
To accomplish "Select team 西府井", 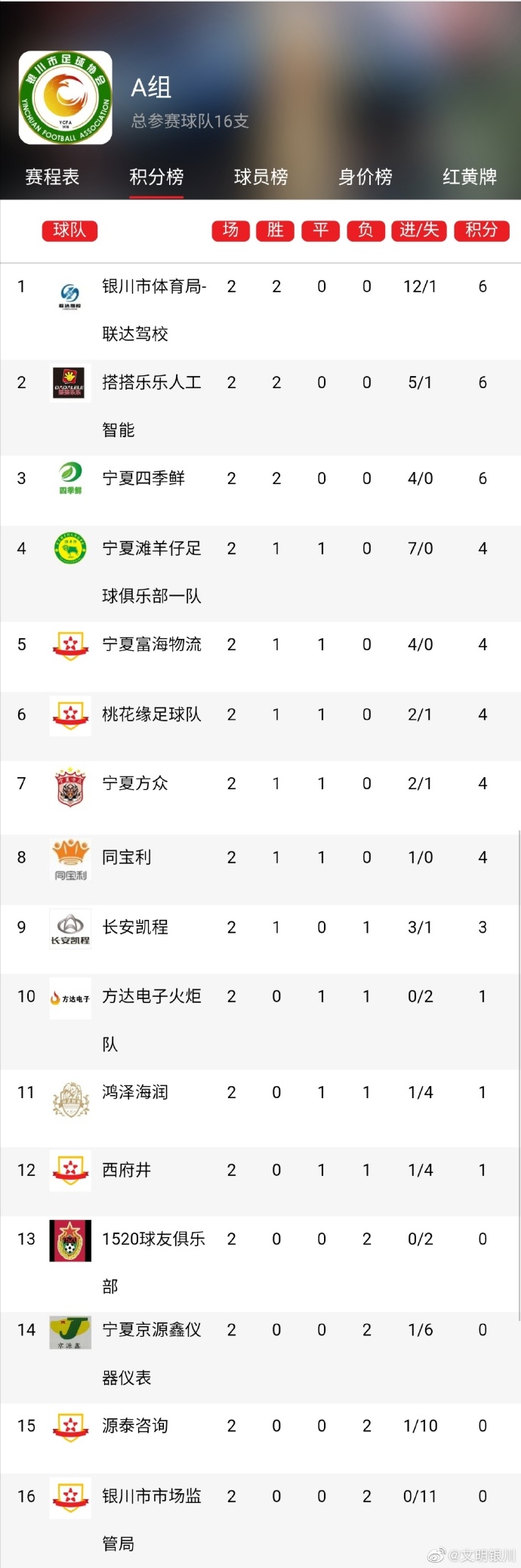I will (x=127, y=1170).
